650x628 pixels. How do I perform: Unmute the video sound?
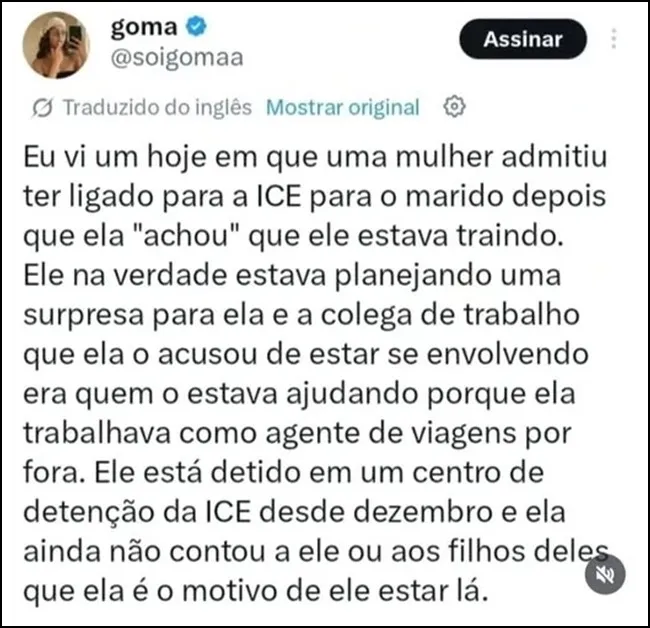click(x=605, y=574)
